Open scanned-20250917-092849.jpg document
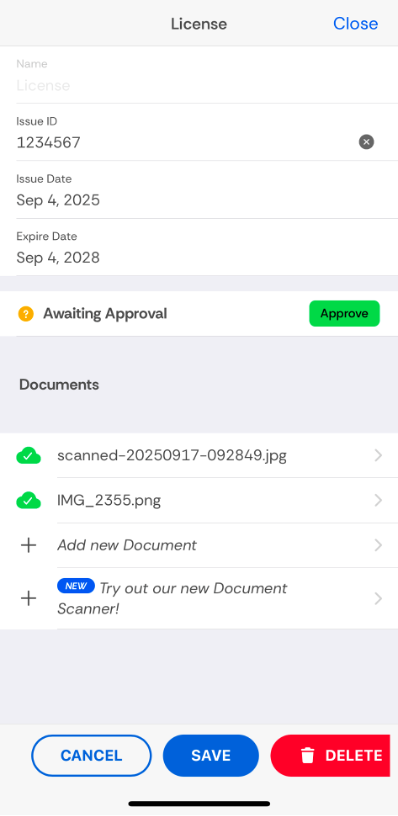398x816 pixels. coord(199,455)
